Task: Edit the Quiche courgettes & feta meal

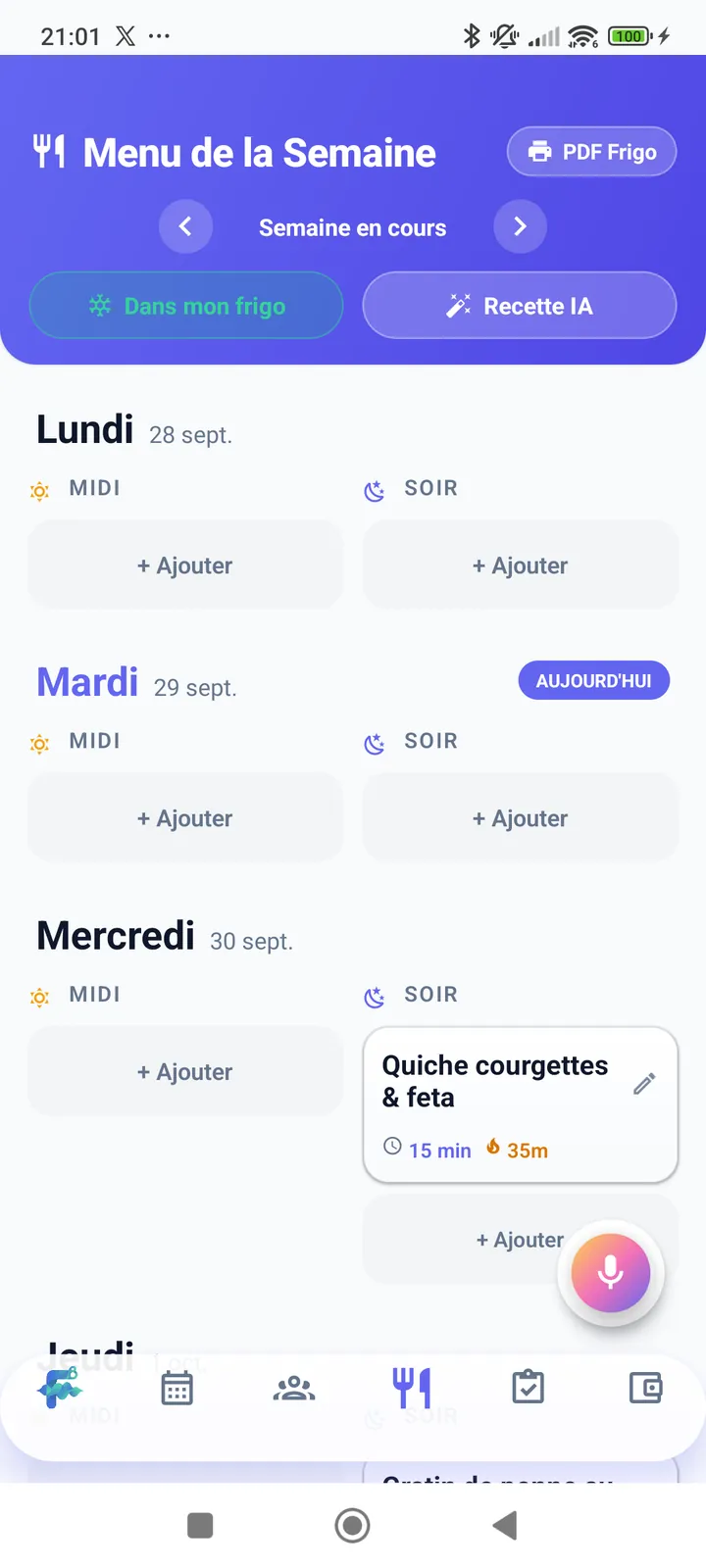Action: (x=644, y=1083)
